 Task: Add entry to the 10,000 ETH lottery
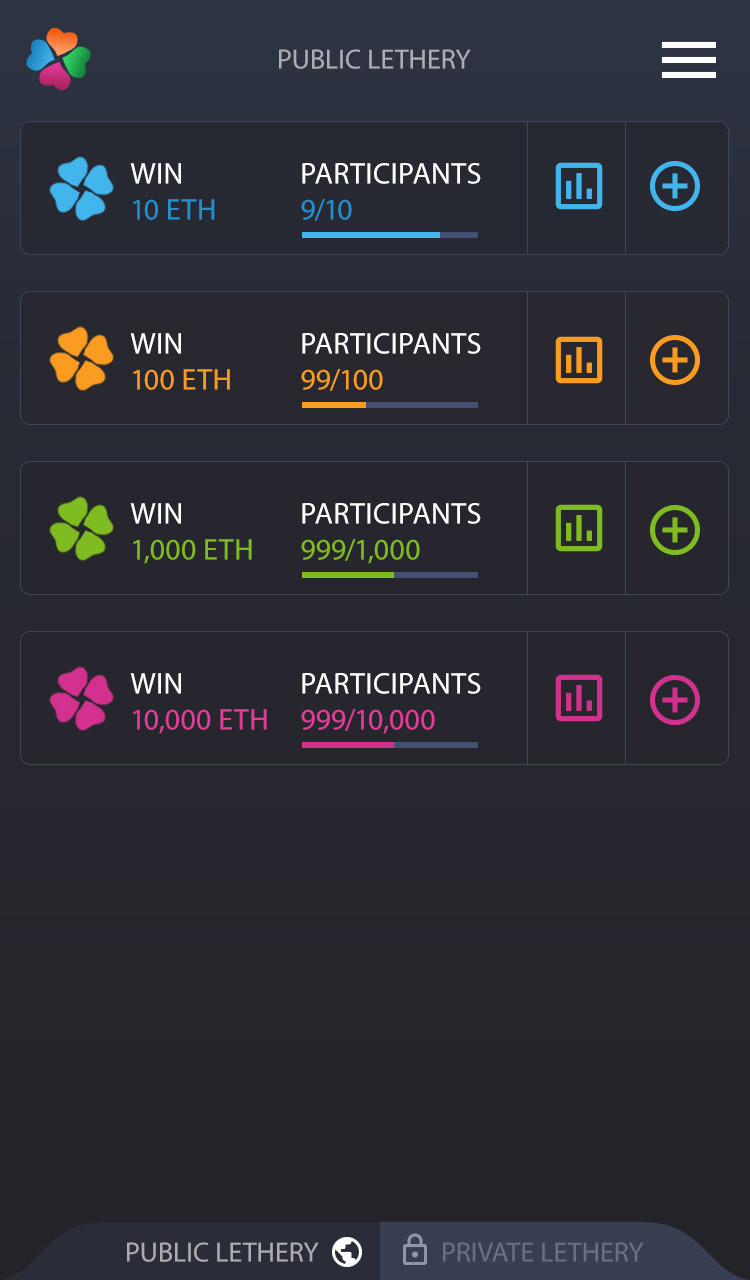pyautogui.click(x=675, y=699)
